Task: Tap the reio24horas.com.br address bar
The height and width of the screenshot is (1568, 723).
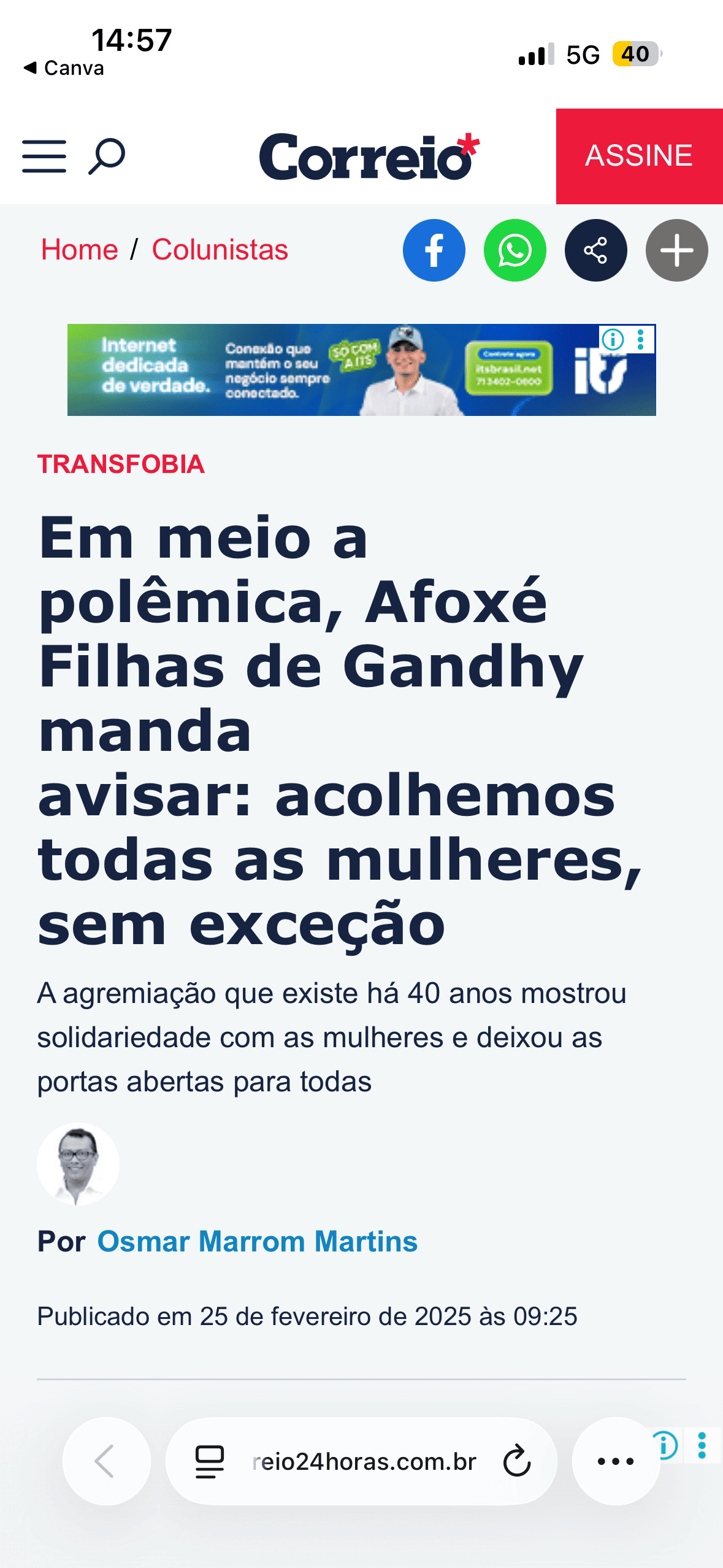Action: tap(364, 1462)
